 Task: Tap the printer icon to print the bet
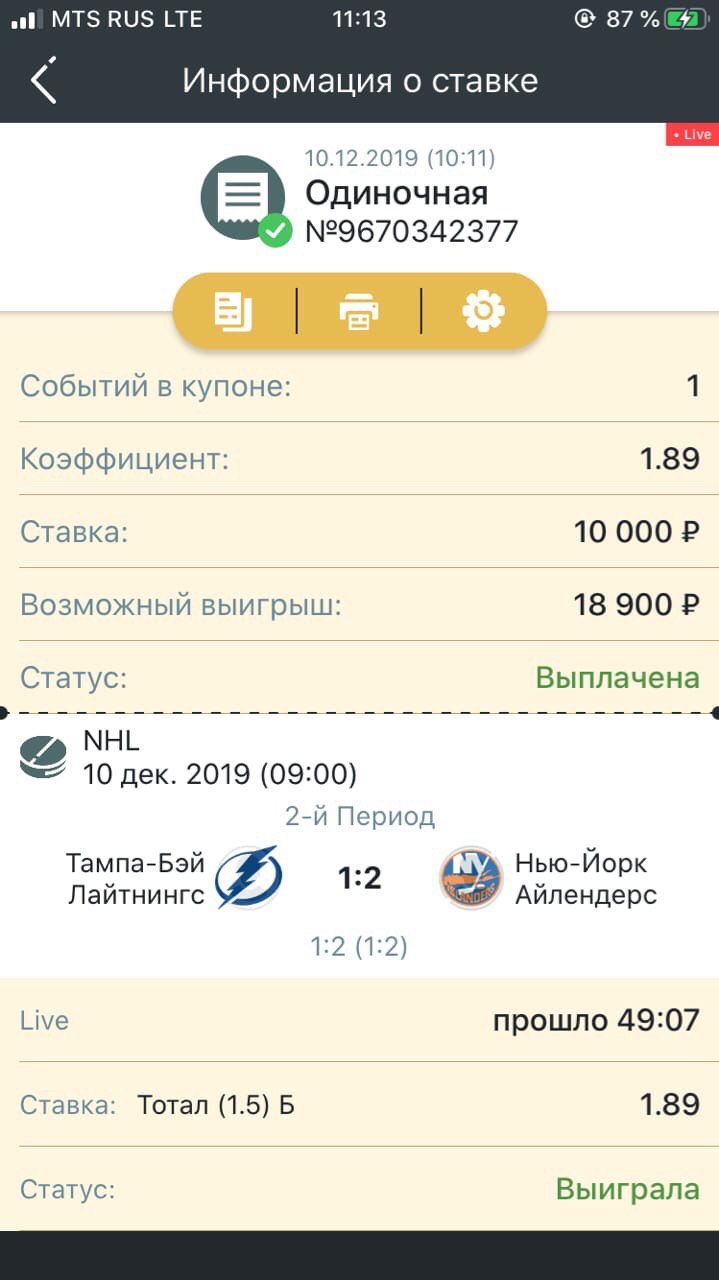coord(359,312)
